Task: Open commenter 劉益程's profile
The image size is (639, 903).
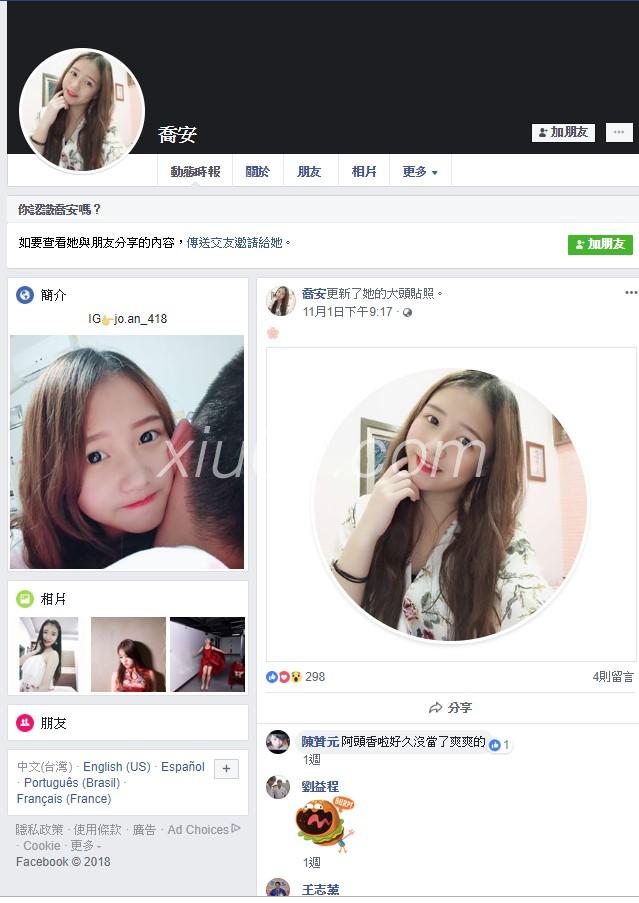Action: (320, 787)
